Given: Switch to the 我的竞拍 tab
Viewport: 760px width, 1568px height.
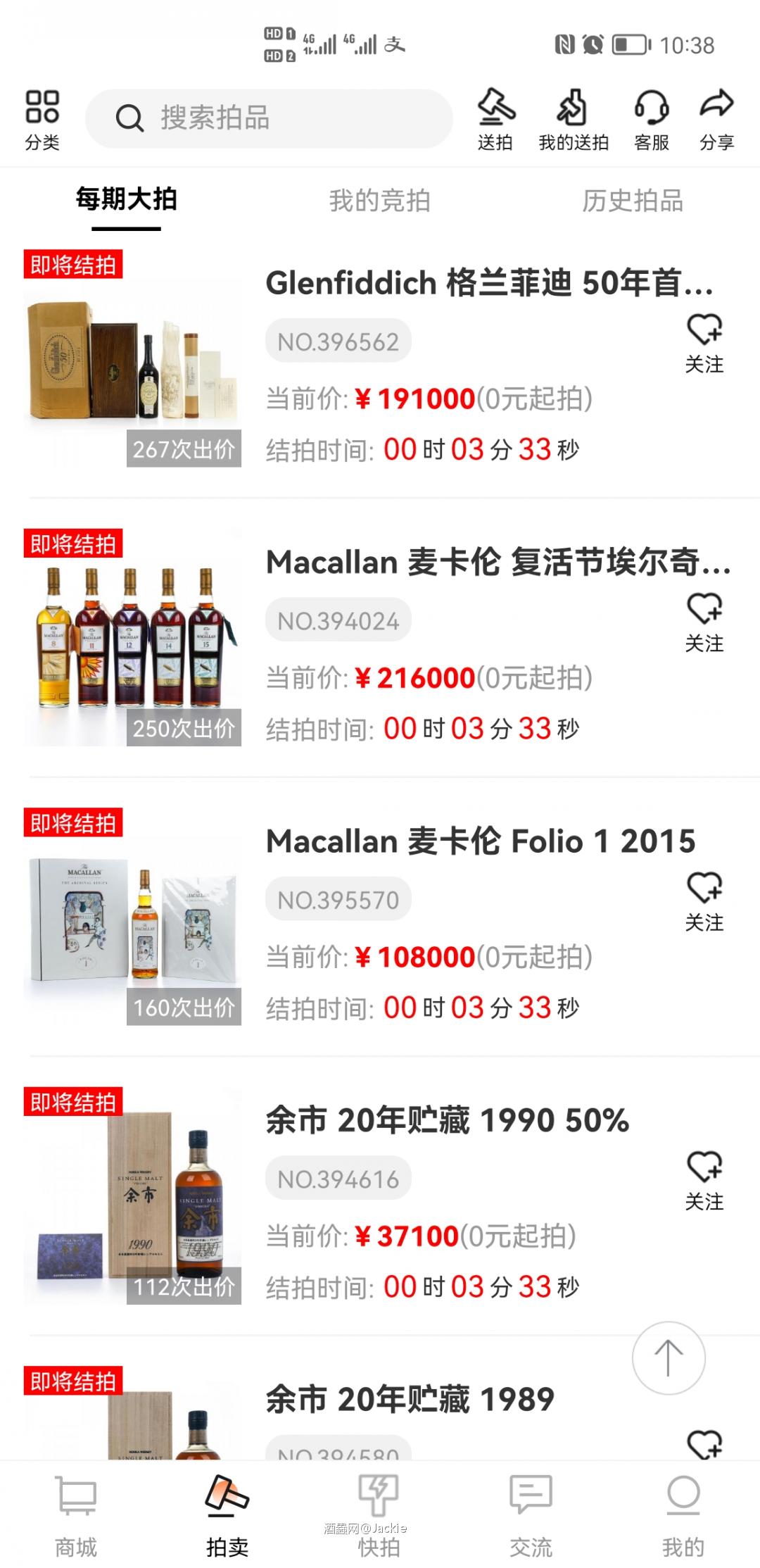Looking at the screenshot, I should (380, 202).
